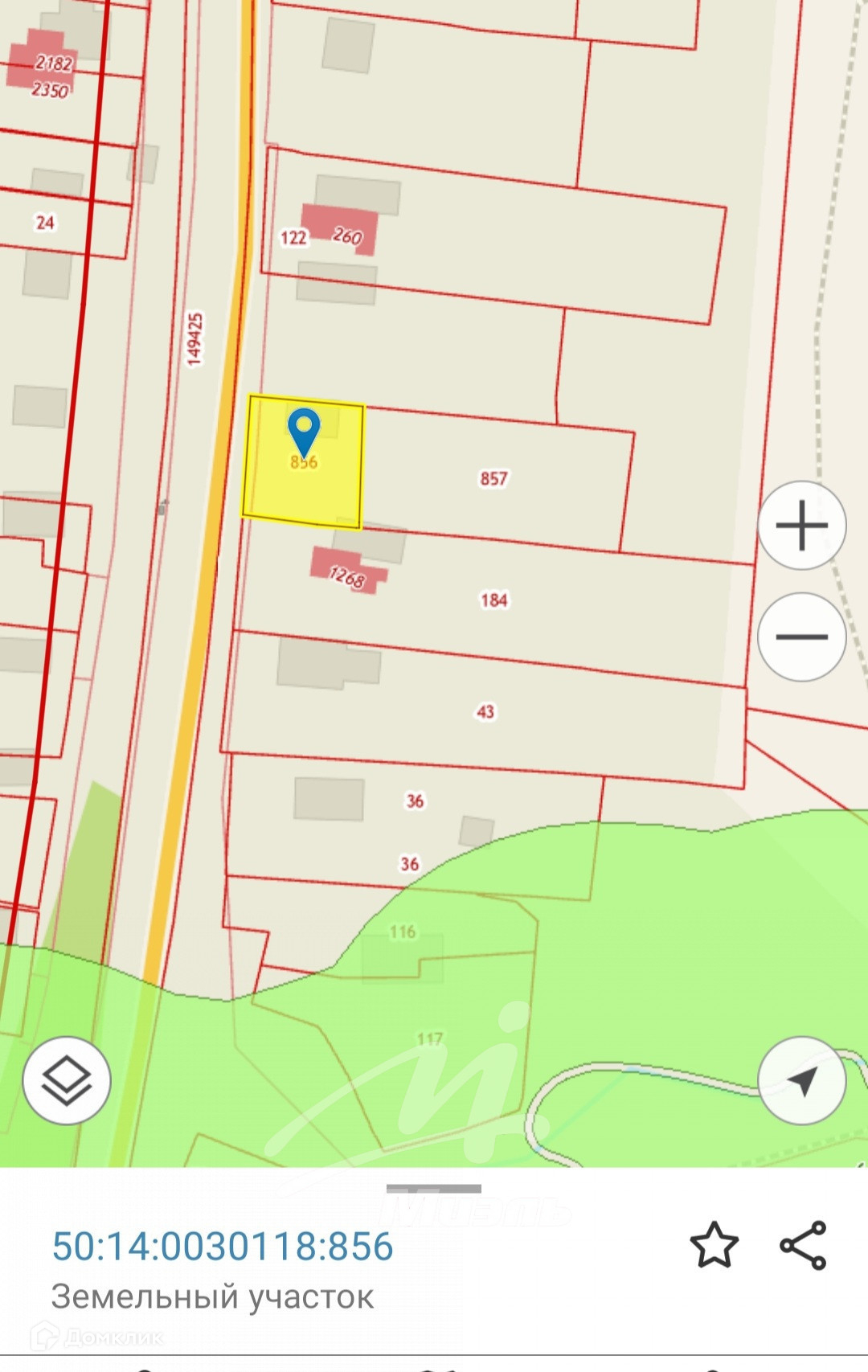Zoom in on the map
868x1372 pixels.
801,526
